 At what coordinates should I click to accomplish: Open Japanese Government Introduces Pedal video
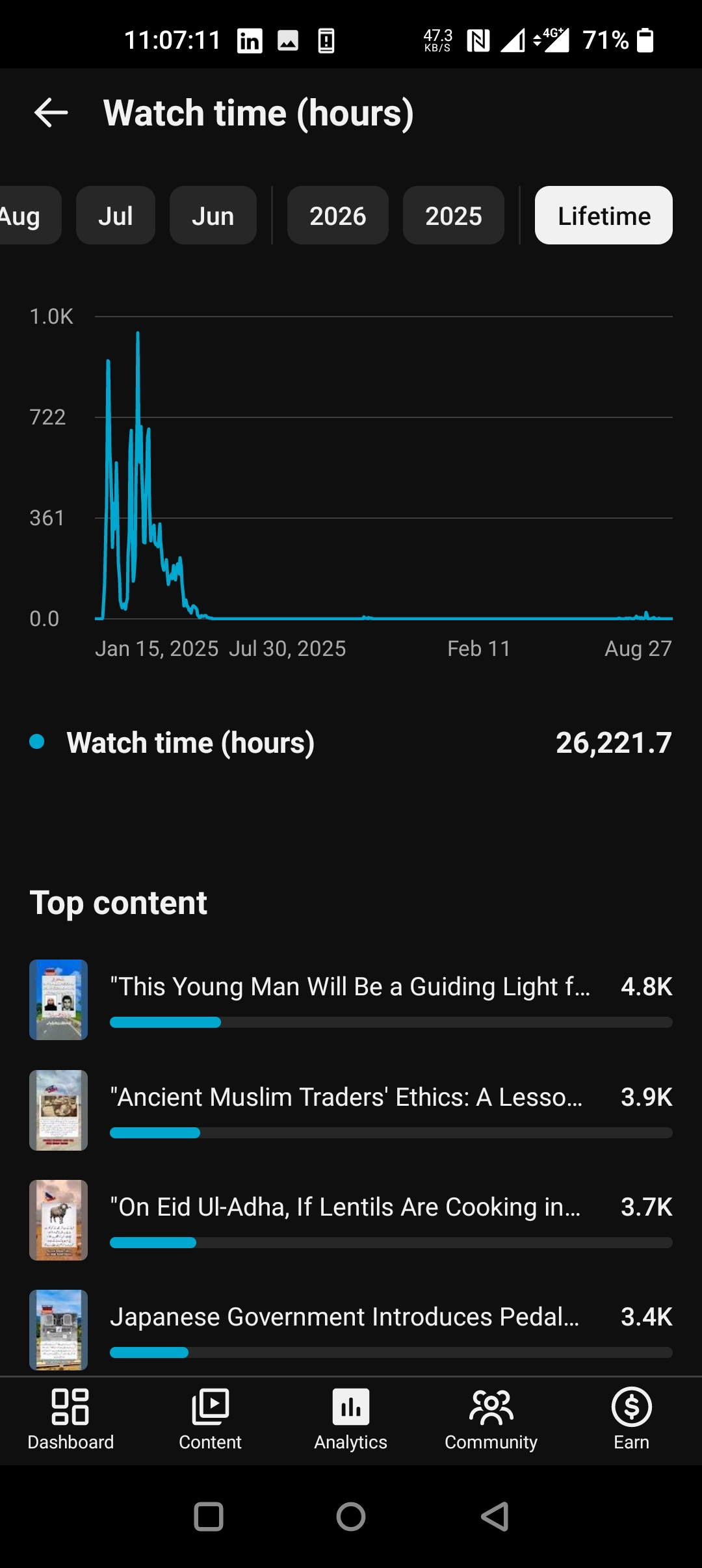351,1330
